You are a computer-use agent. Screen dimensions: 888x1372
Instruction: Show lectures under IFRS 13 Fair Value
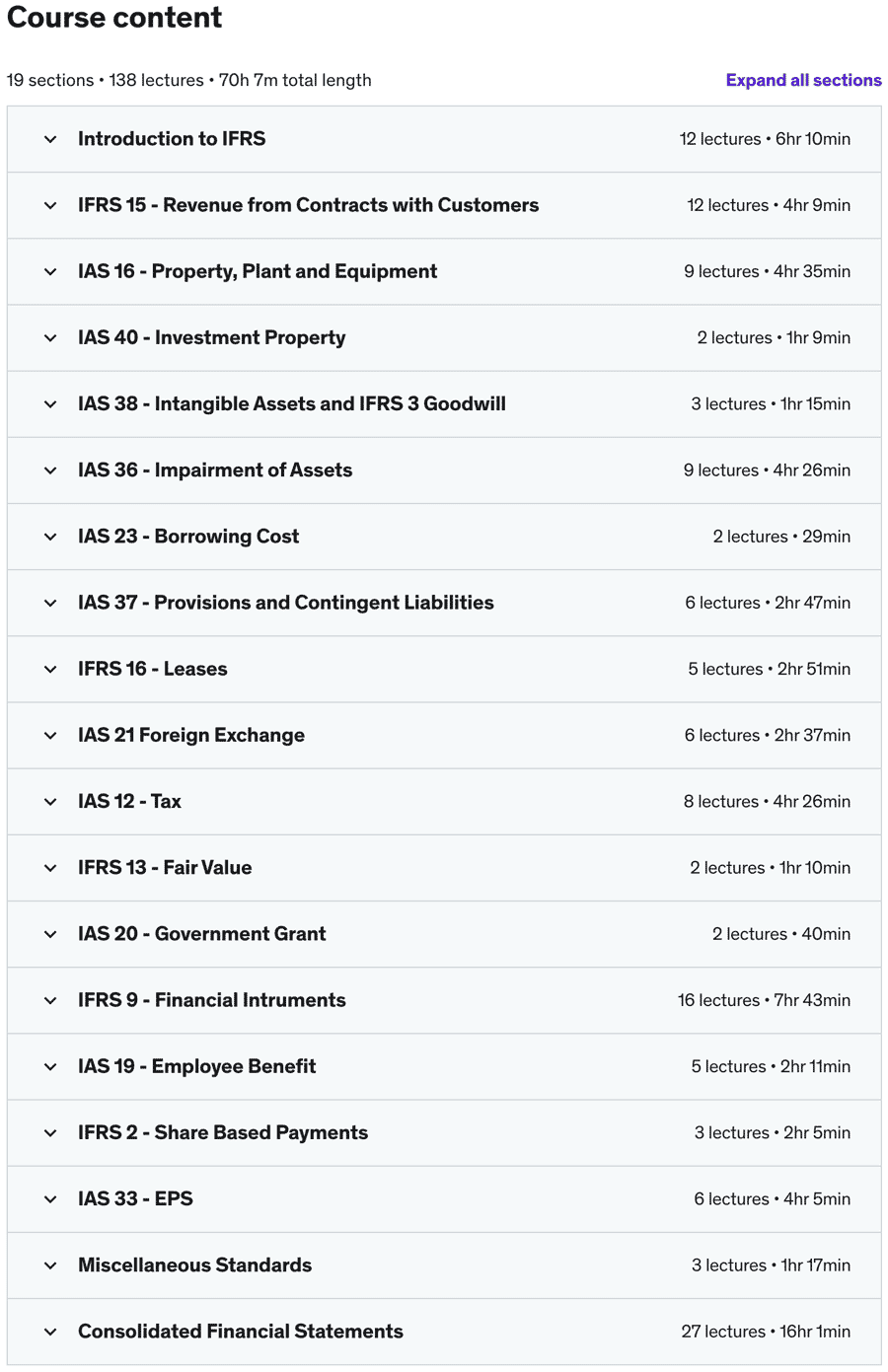165,868
